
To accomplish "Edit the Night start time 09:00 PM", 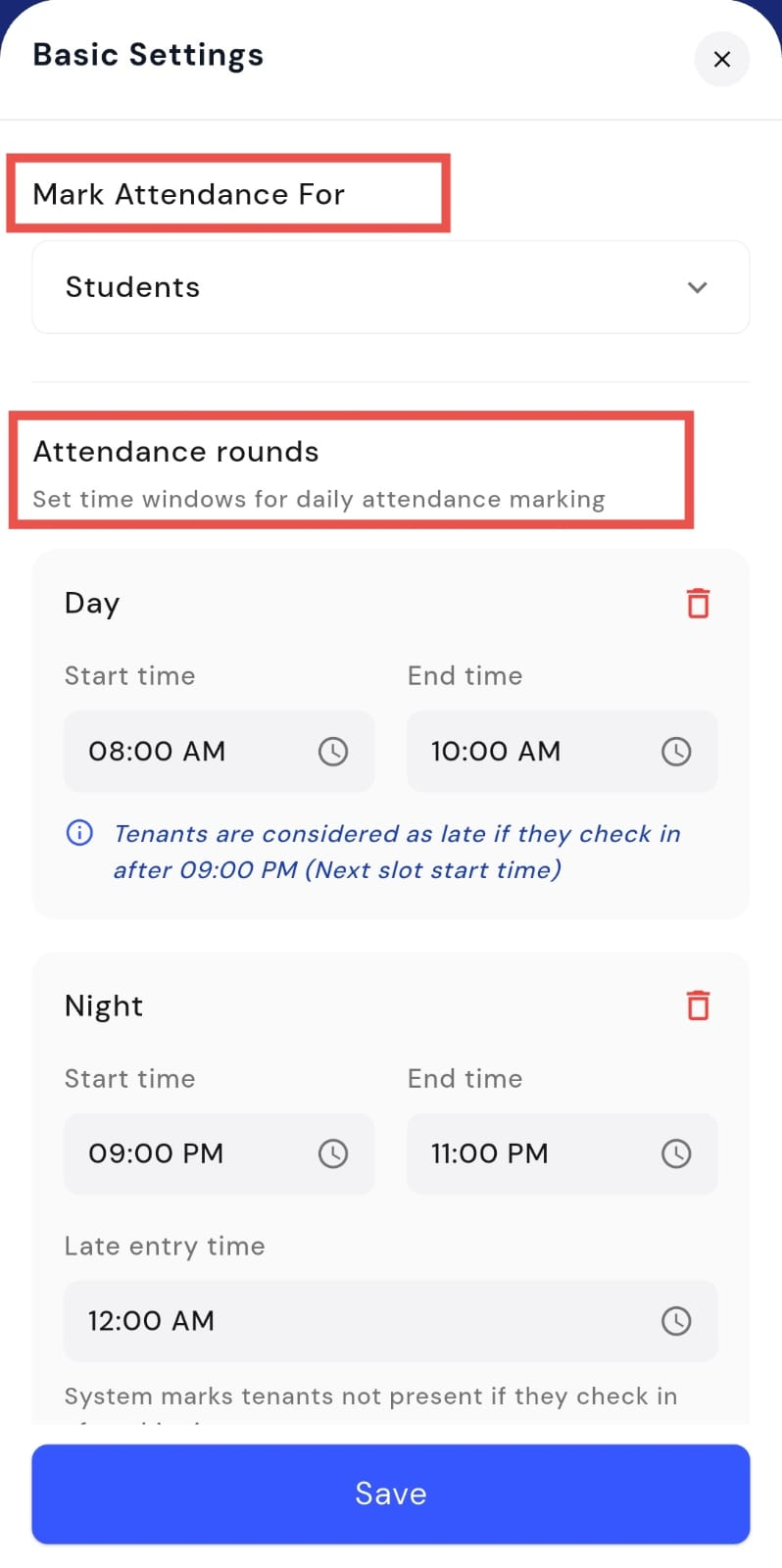I will 219,1153.
